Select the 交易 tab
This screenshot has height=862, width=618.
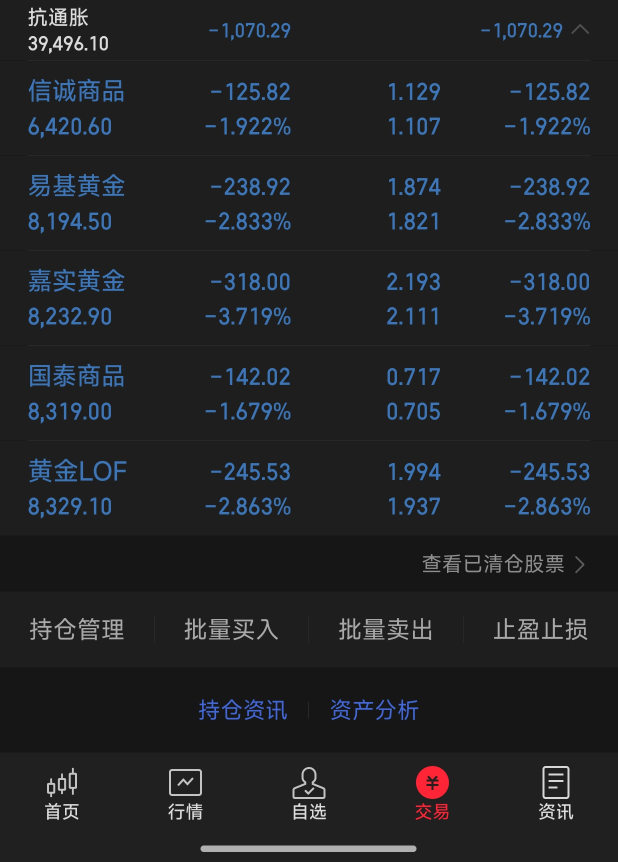point(432,794)
